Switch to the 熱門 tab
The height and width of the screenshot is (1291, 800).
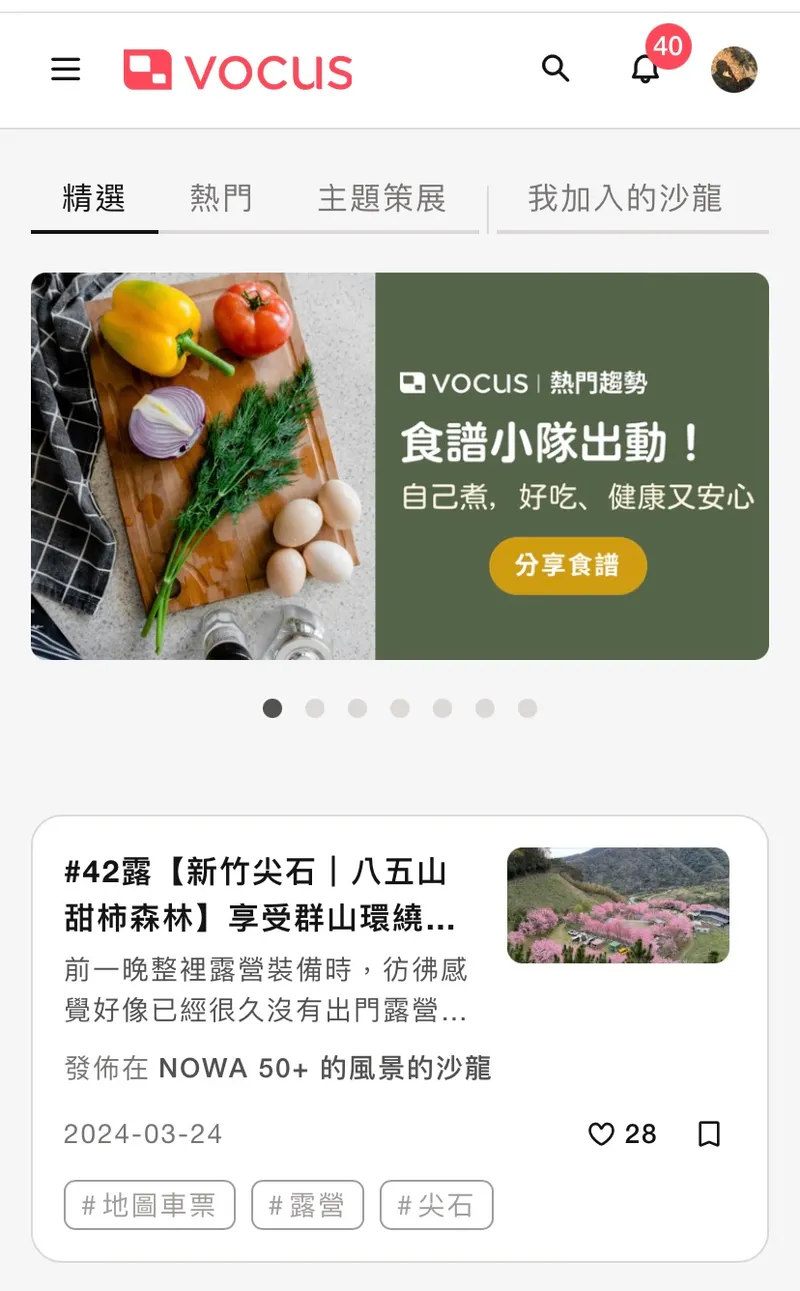pos(221,198)
